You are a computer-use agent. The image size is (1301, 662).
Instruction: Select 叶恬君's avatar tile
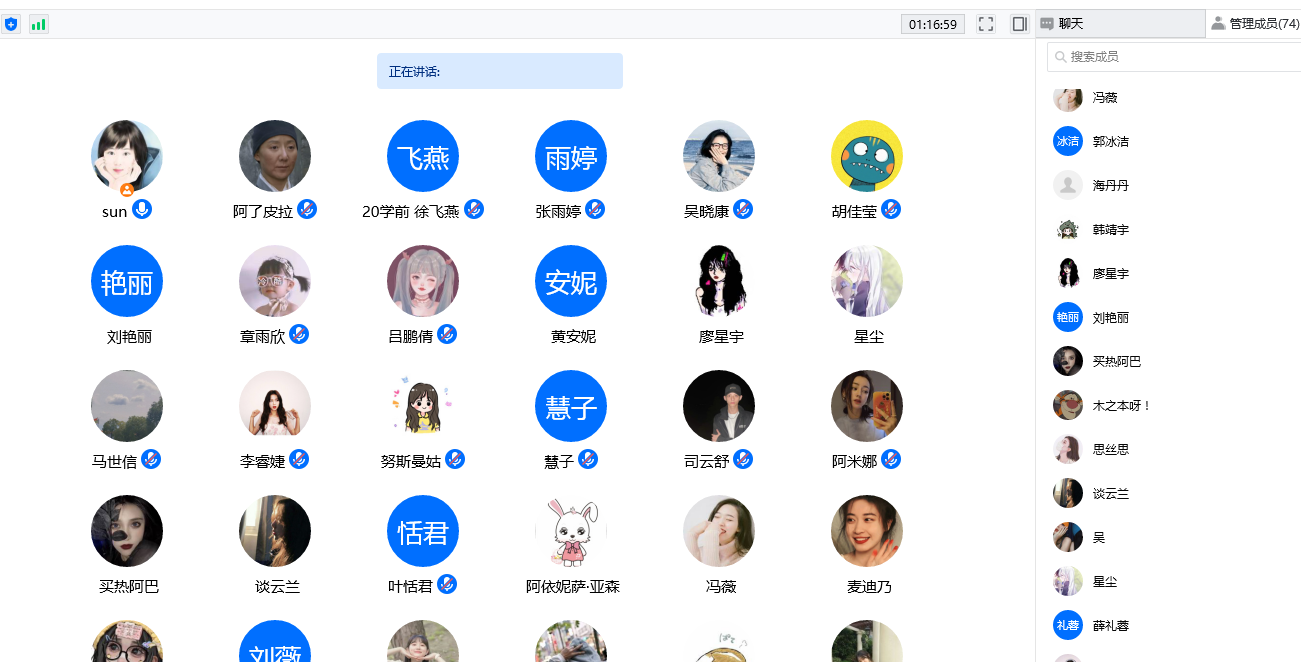tap(423, 532)
